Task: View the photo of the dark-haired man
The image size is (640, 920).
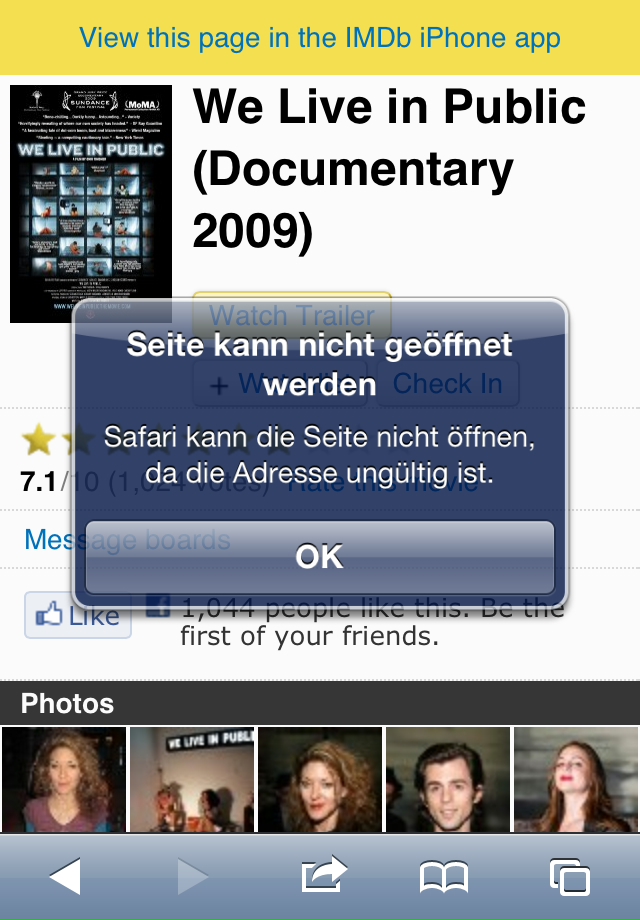Action: pos(448,780)
